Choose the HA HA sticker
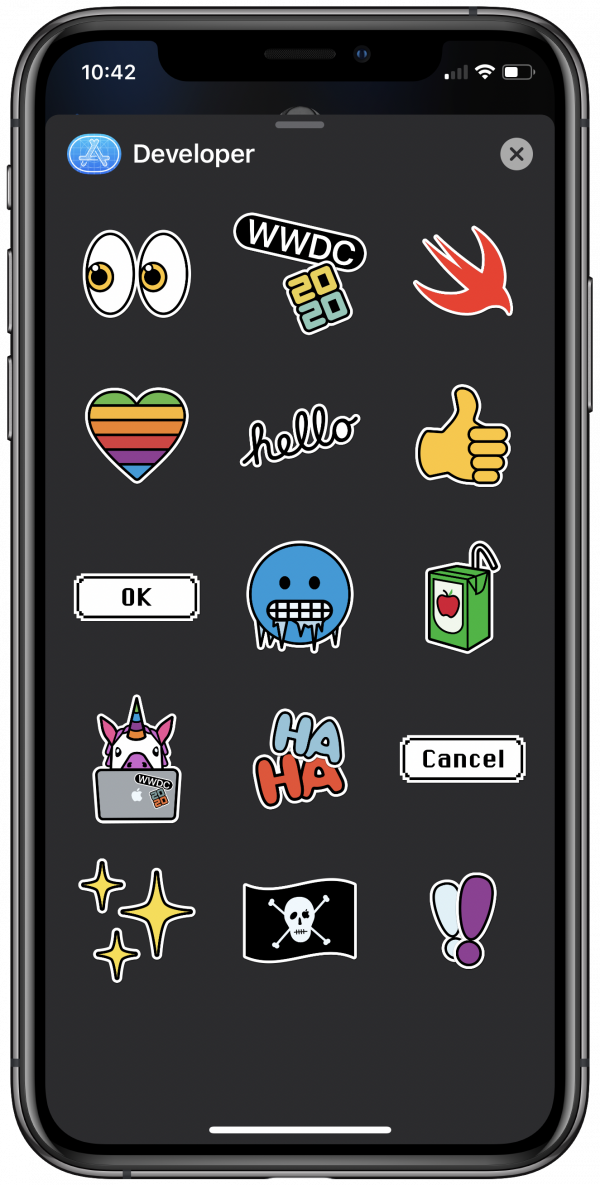600x1185 pixels. tap(298, 758)
